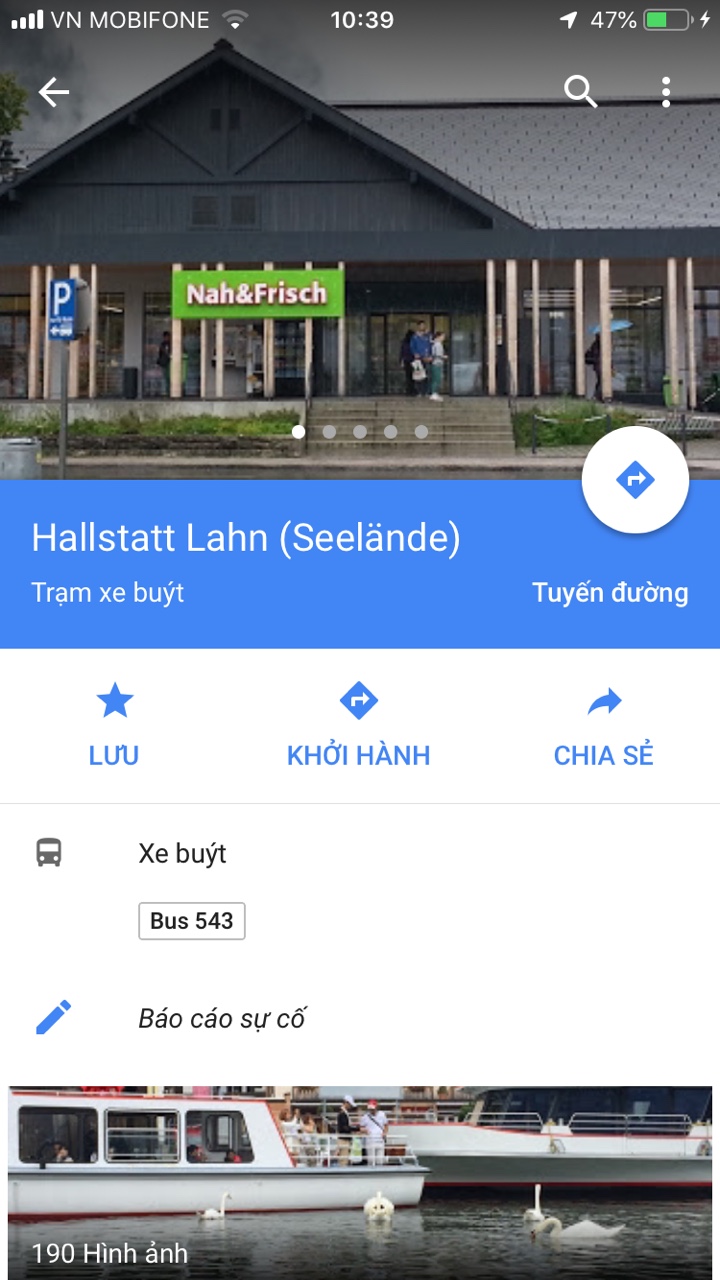Viewport: 720px width, 1280px height.
Task: Open search with the magnifier icon
Action: click(x=580, y=92)
